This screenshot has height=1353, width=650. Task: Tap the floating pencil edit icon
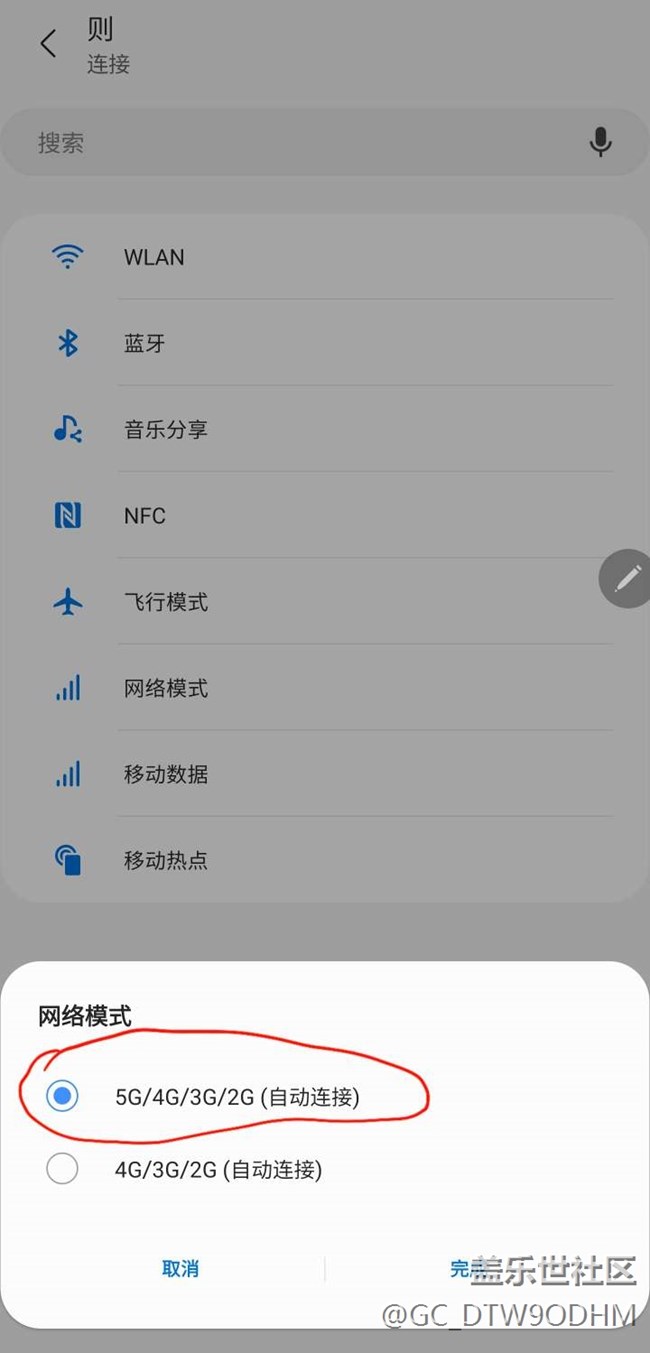pyautogui.click(x=627, y=578)
